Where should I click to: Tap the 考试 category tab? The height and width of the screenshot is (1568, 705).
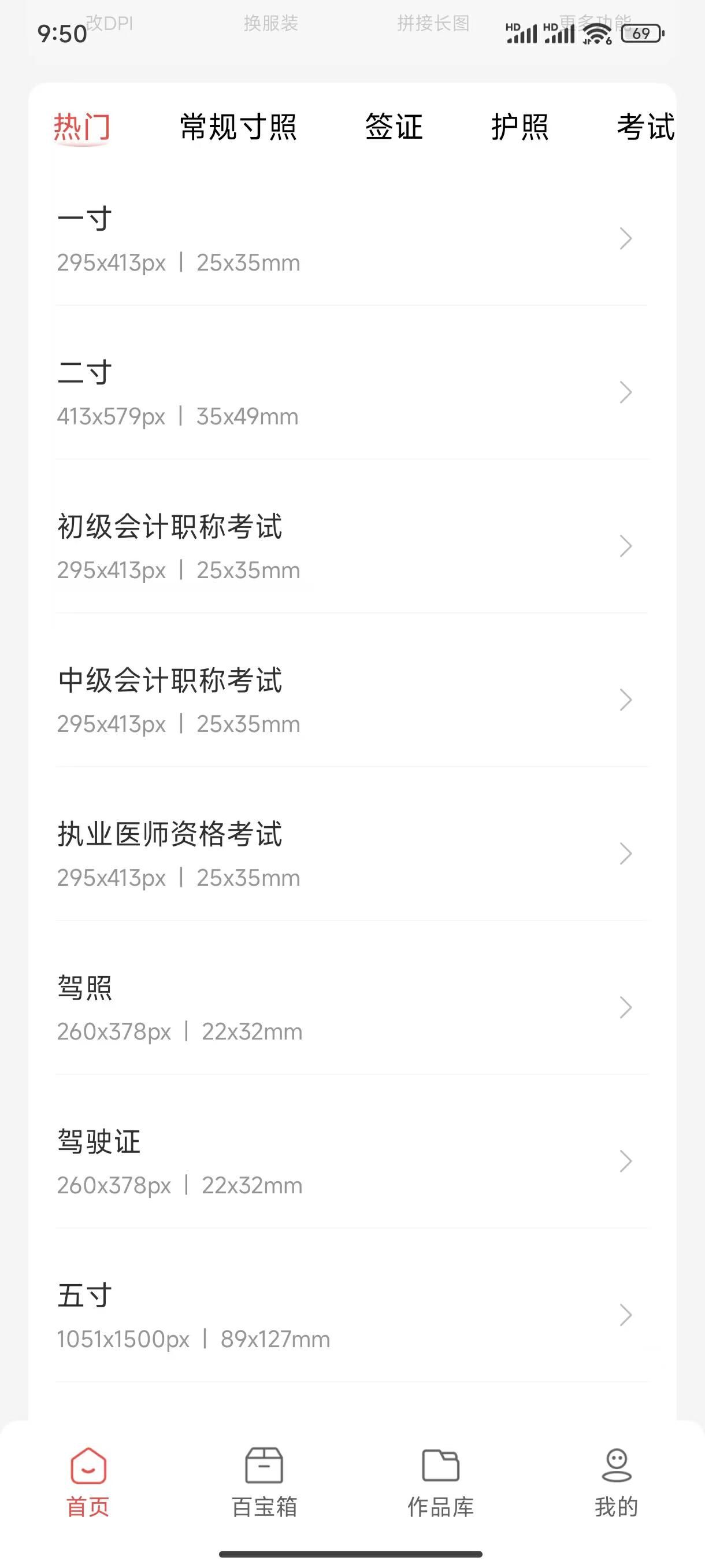[645, 127]
